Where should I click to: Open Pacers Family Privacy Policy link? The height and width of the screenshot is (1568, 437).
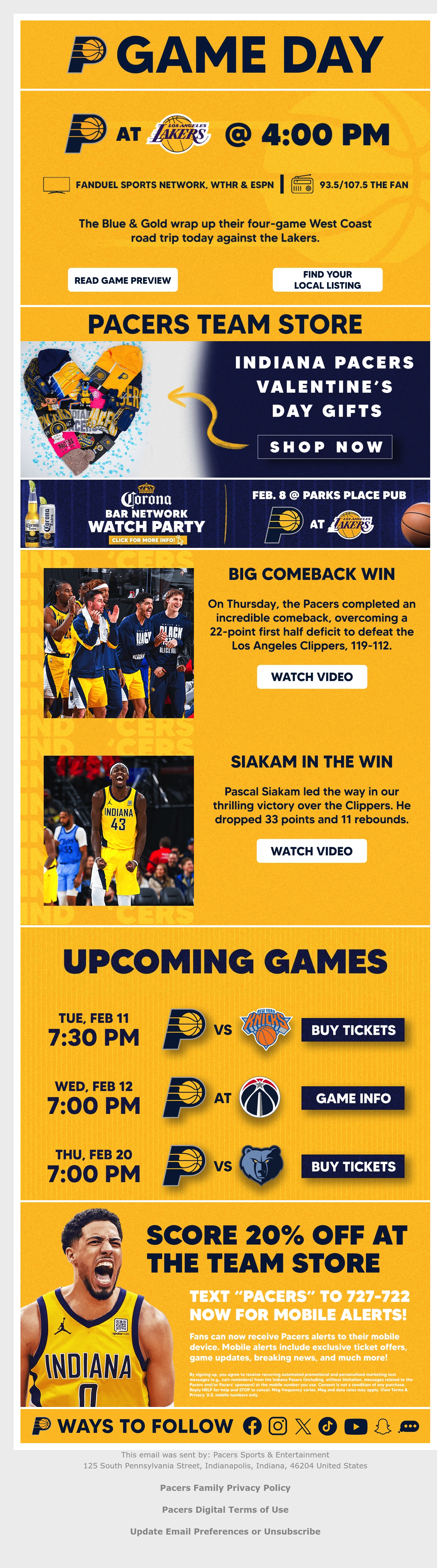pos(225,1487)
